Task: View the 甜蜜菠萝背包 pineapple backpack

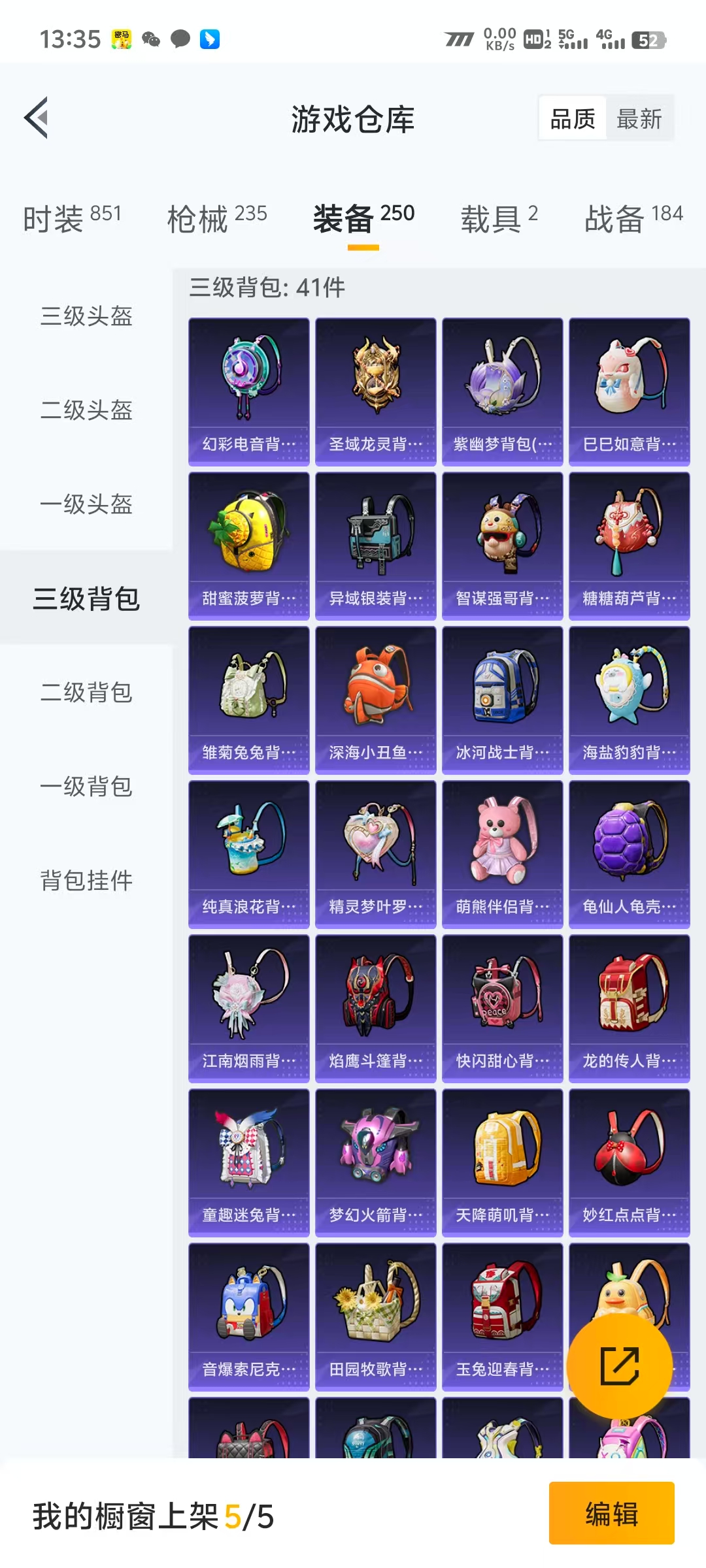Action: point(249,545)
